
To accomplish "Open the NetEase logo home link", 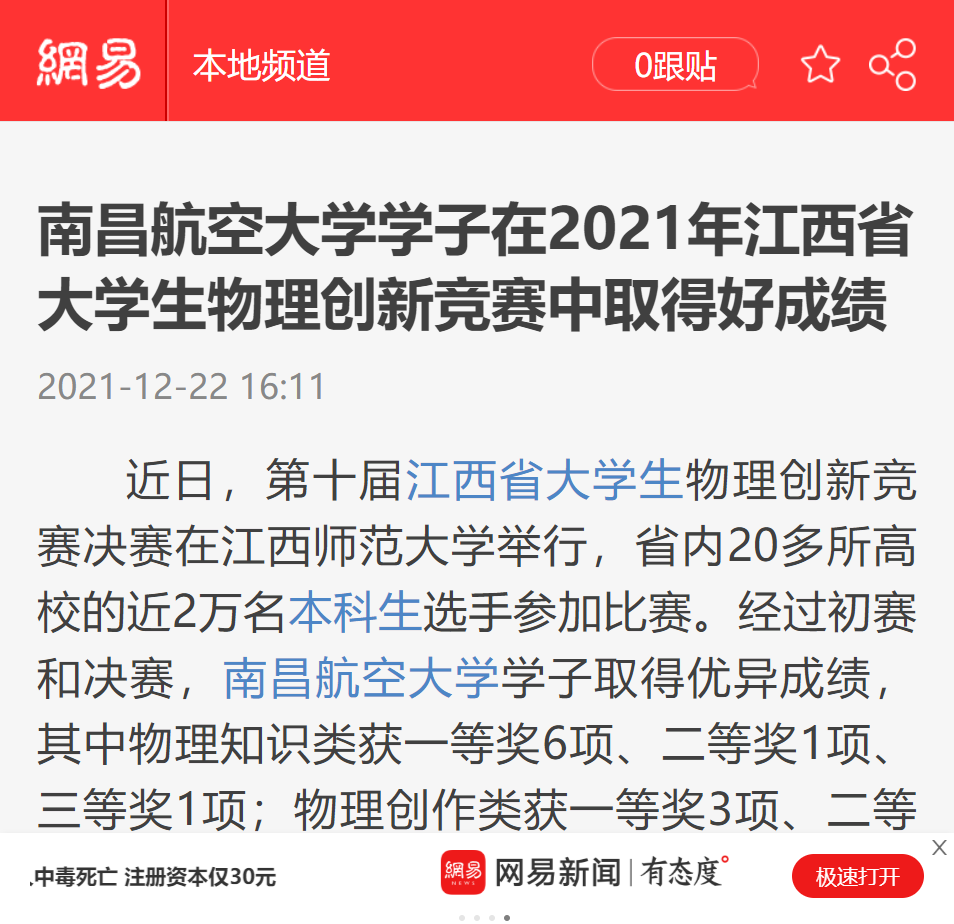I will pyautogui.click(x=88, y=65).
